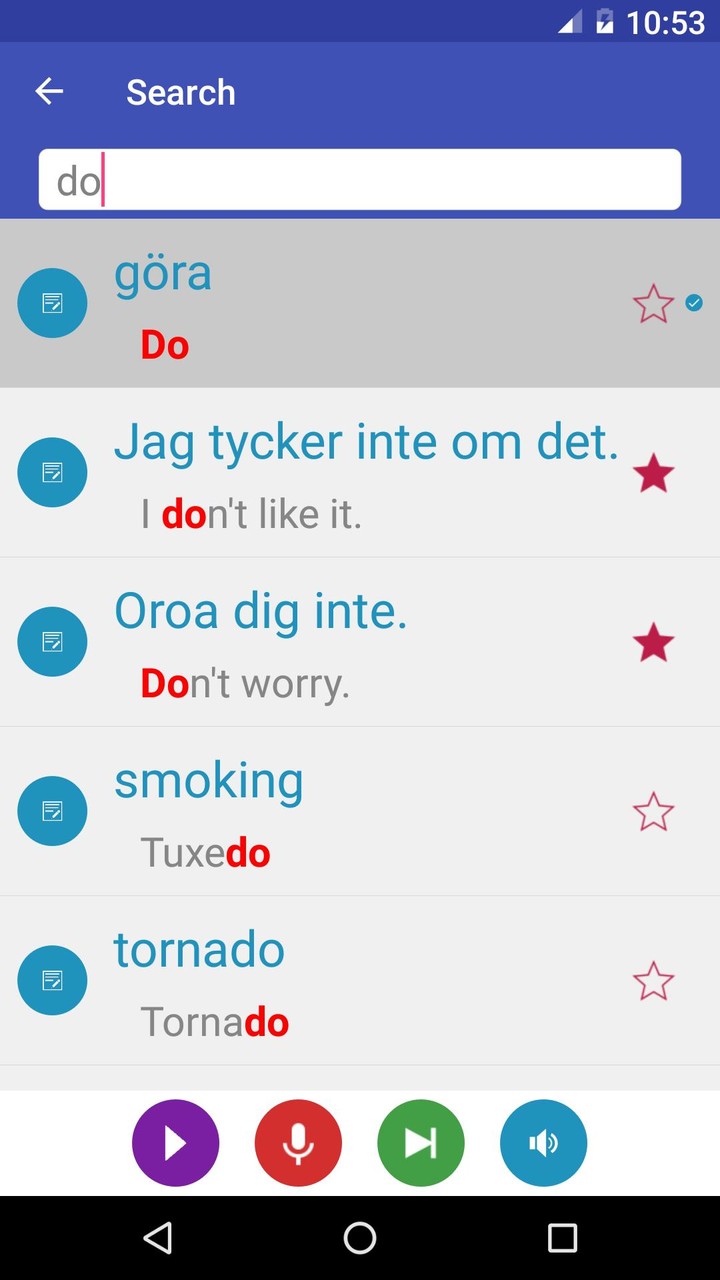Star the smoking entry as favorite
This screenshot has width=720, height=1280.
[x=653, y=811]
